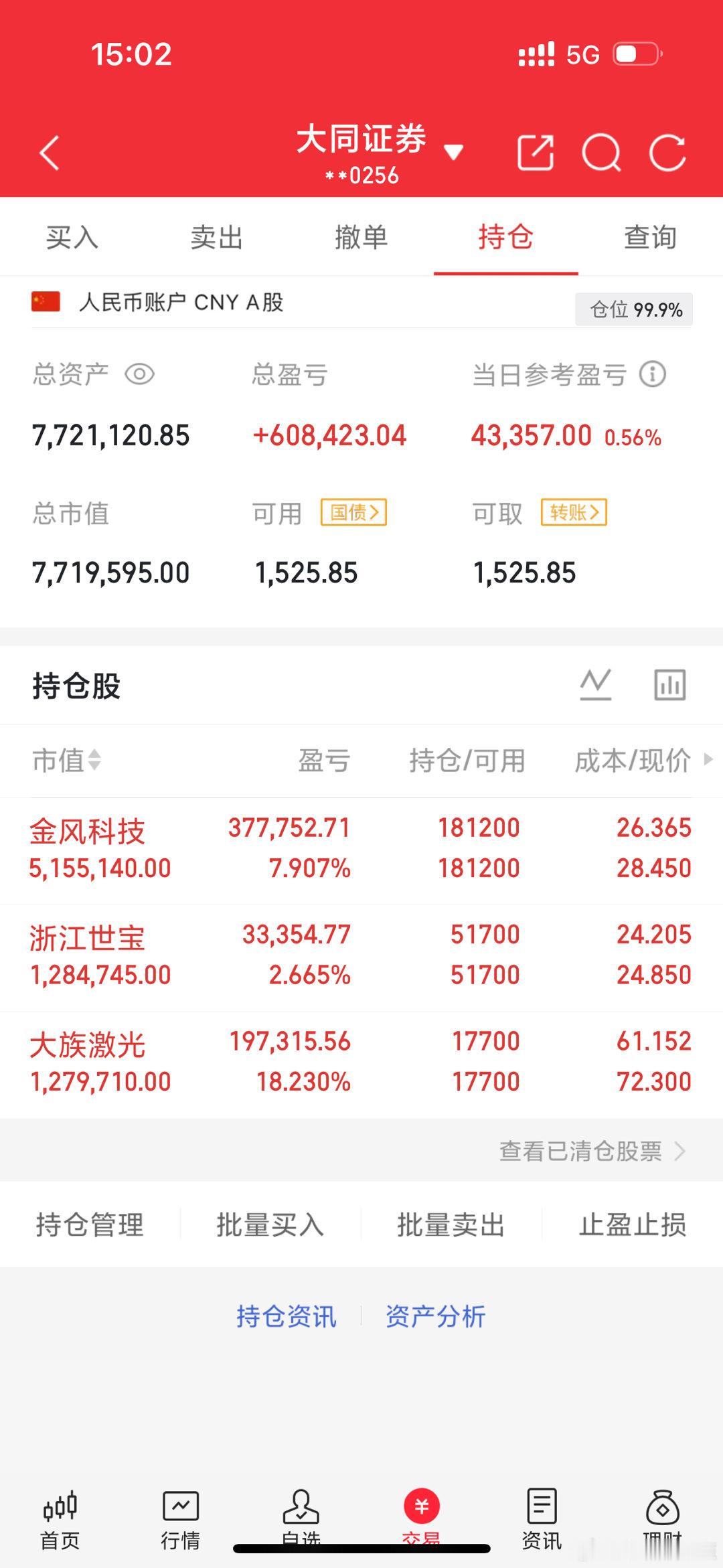The image size is (723, 1568).
Task: Select 金风科技 holding row
Action: [x=268, y=847]
